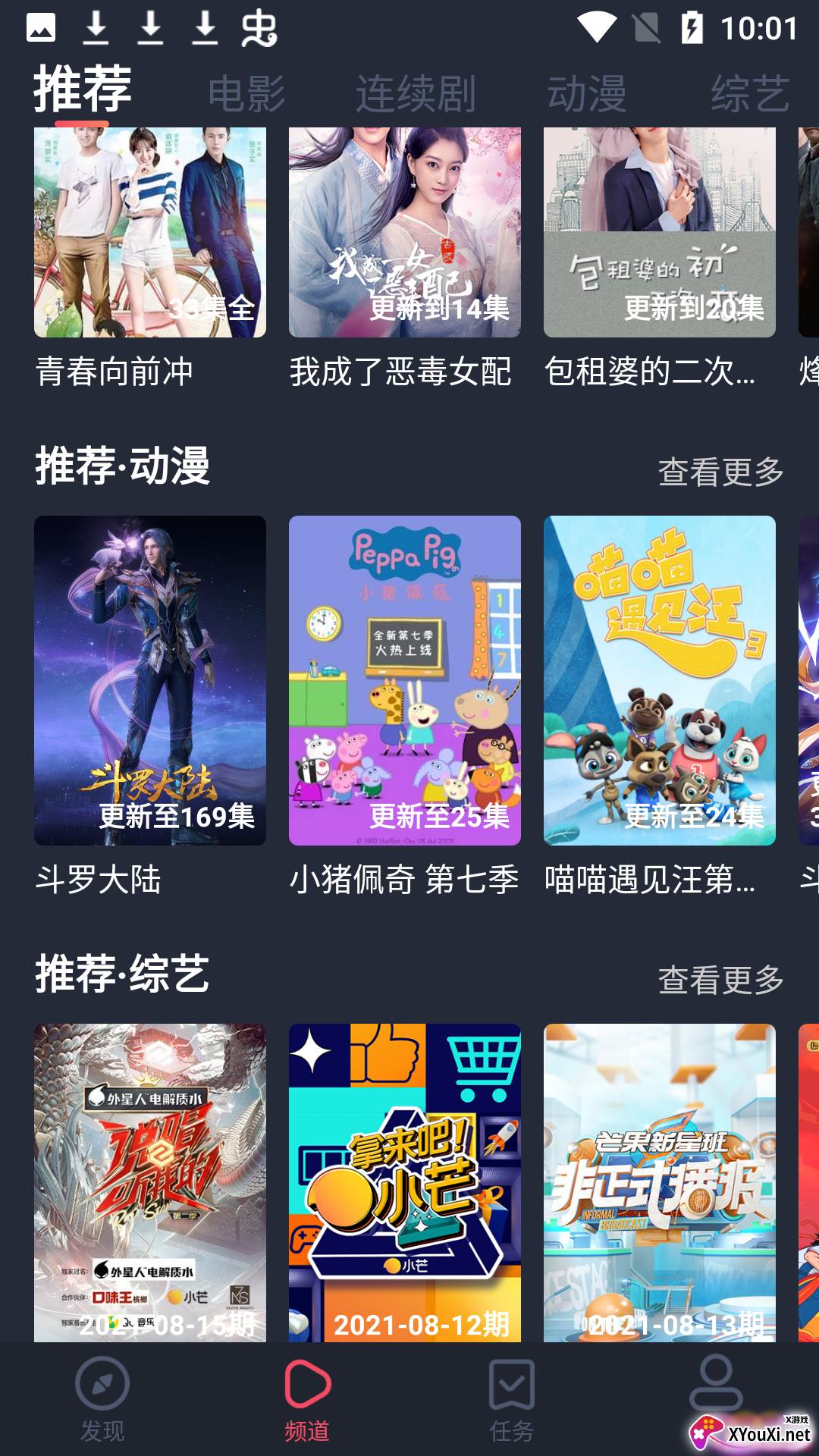Switch to the 任务 tab
The width and height of the screenshot is (819, 1456).
click(512, 1400)
